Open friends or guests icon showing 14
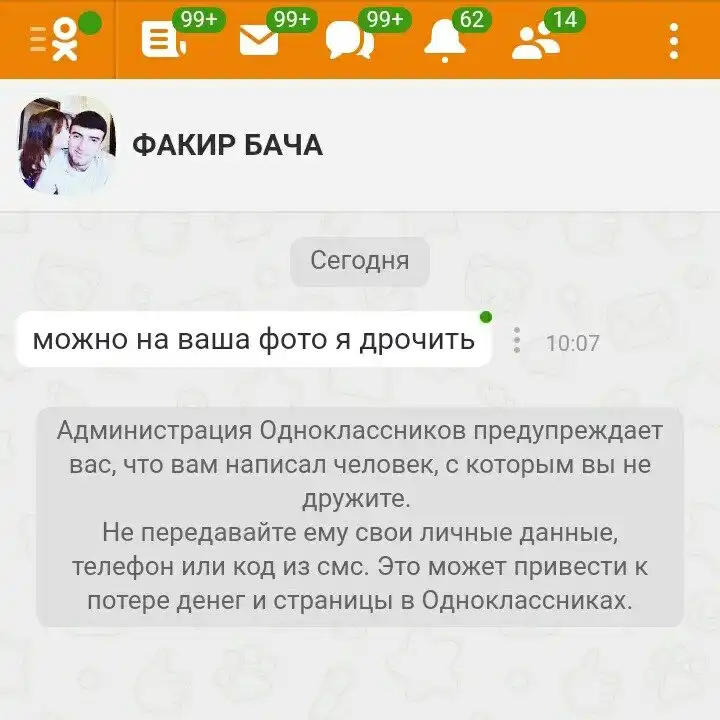Viewport: 720px width, 720px height. tap(536, 41)
